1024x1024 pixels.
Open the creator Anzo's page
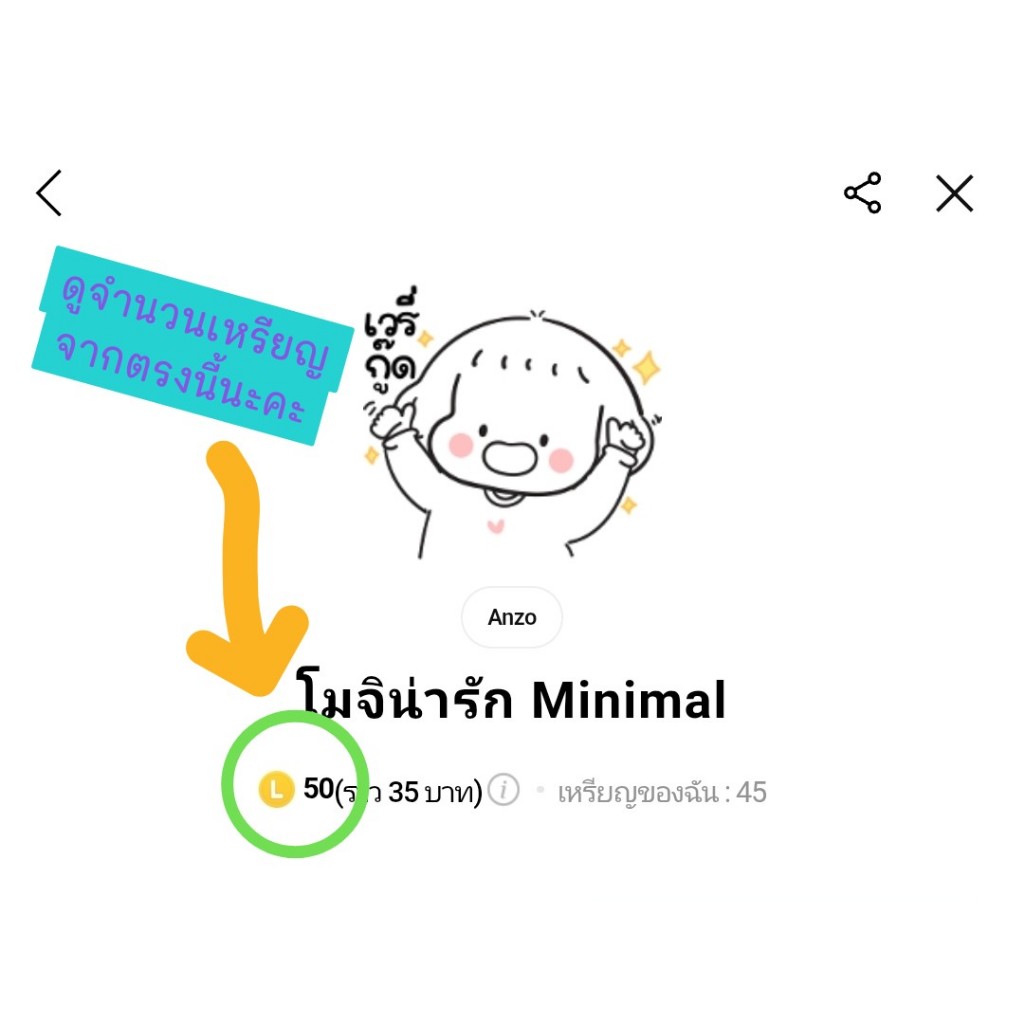511,617
